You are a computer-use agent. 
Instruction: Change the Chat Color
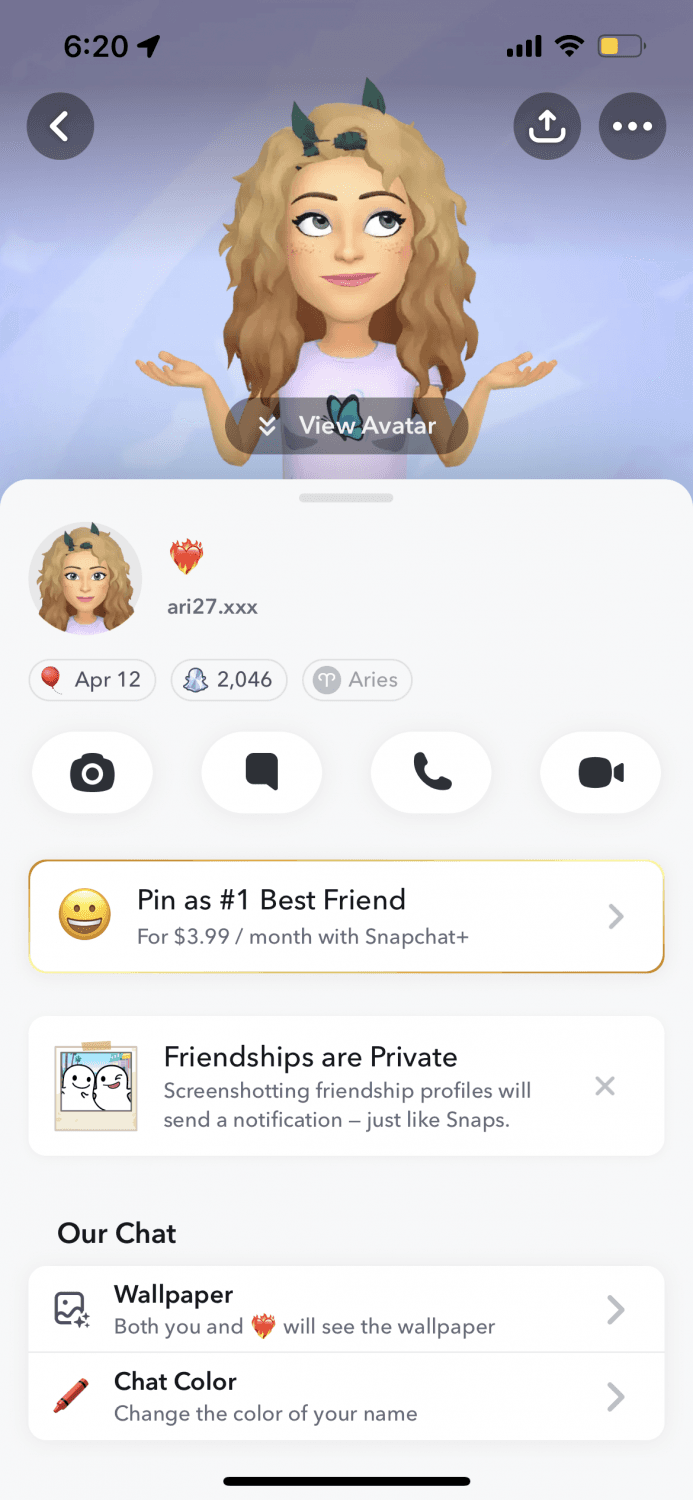coord(346,1396)
